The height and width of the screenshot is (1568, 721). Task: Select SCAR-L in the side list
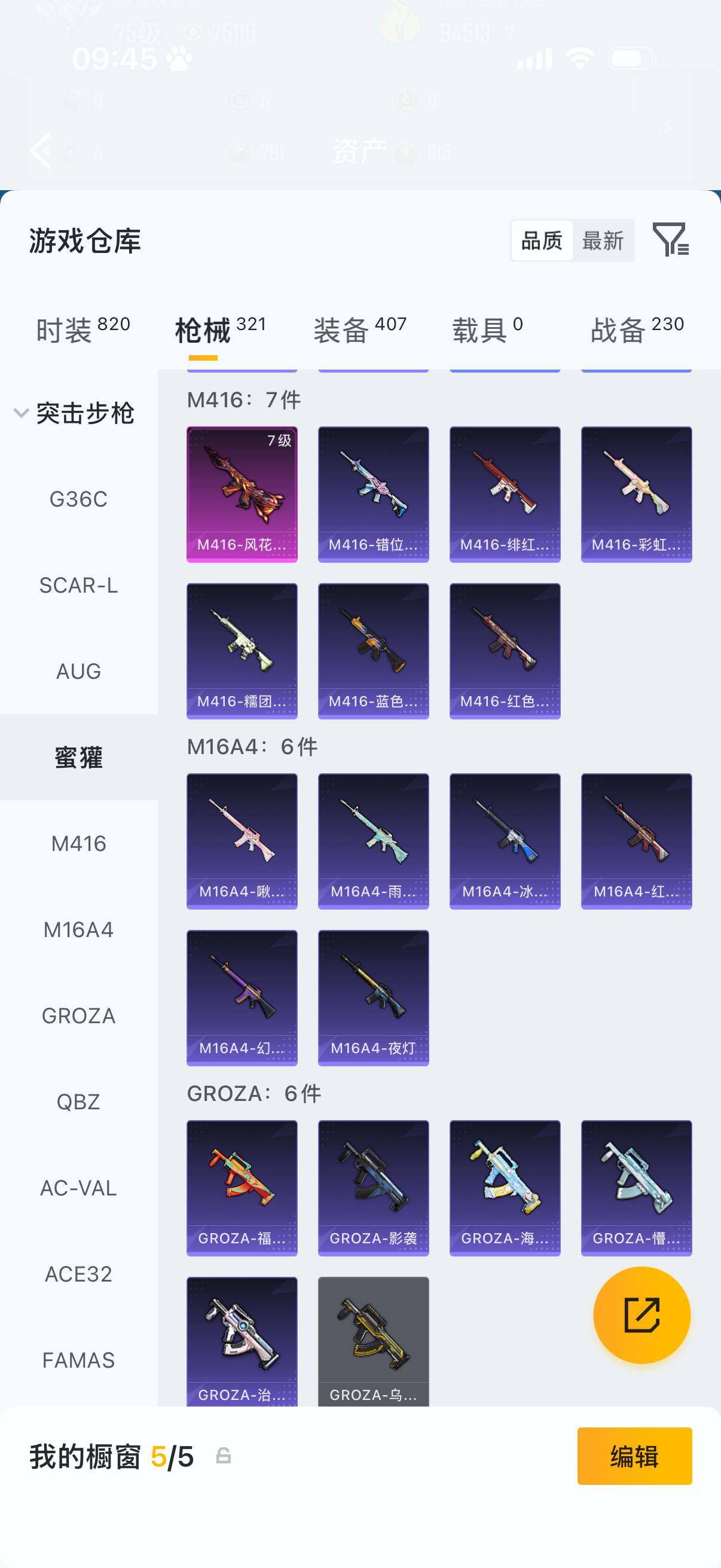pos(78,585)
